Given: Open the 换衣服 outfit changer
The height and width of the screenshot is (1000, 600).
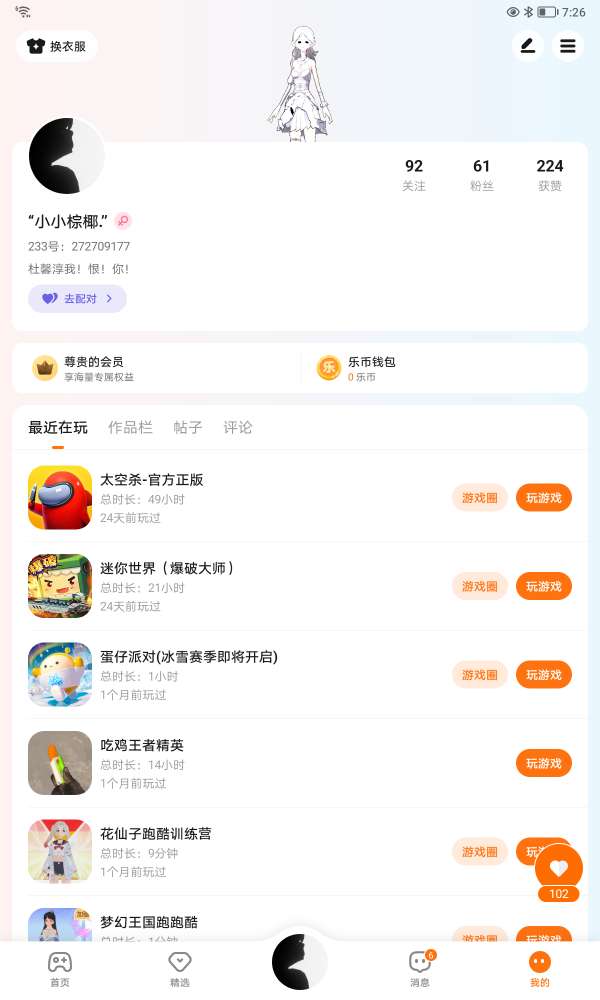Looking at the screenshot, I should click(57, 46).
